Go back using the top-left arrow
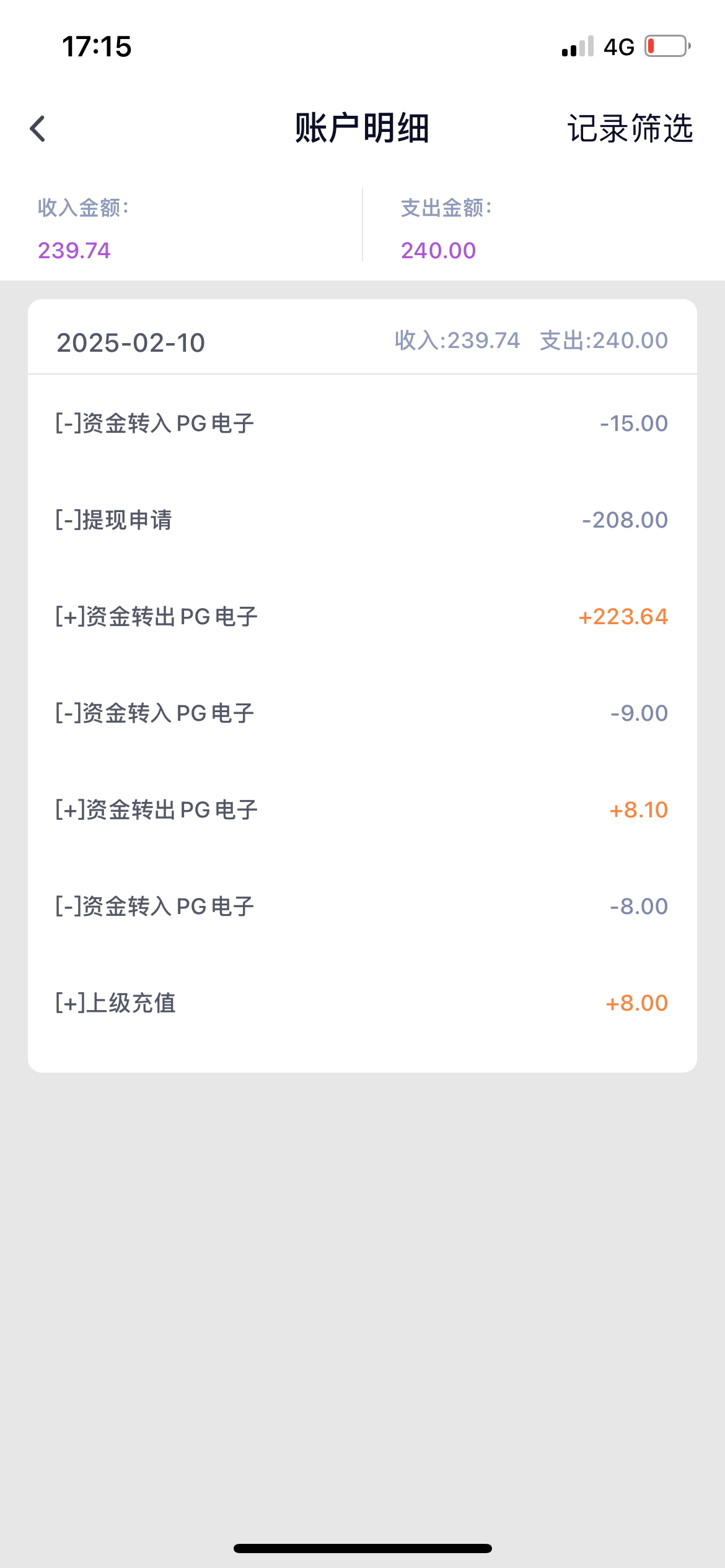This screenshot has width=725, height=1568. tap(38, 129)
